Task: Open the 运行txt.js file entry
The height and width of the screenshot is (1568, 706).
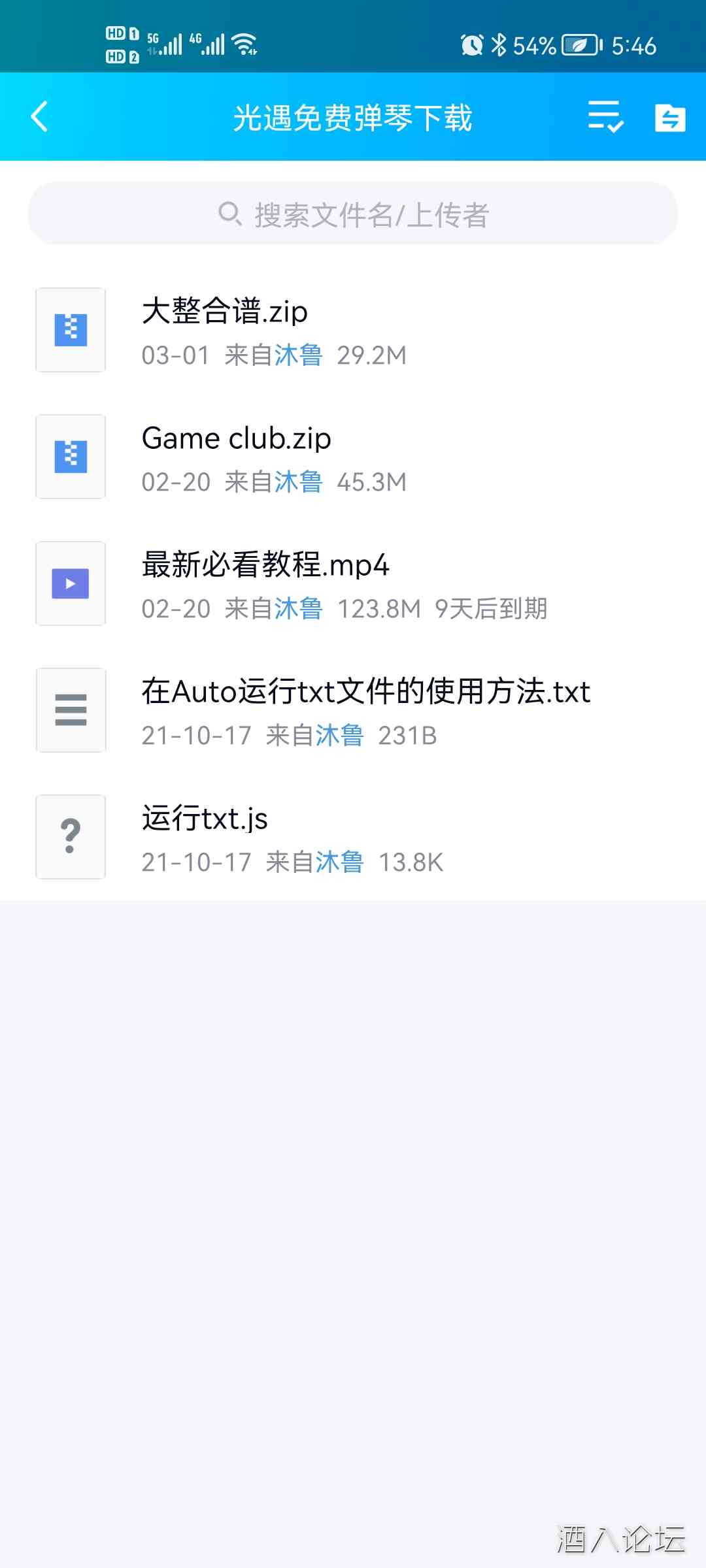Action: pos(205,819)
